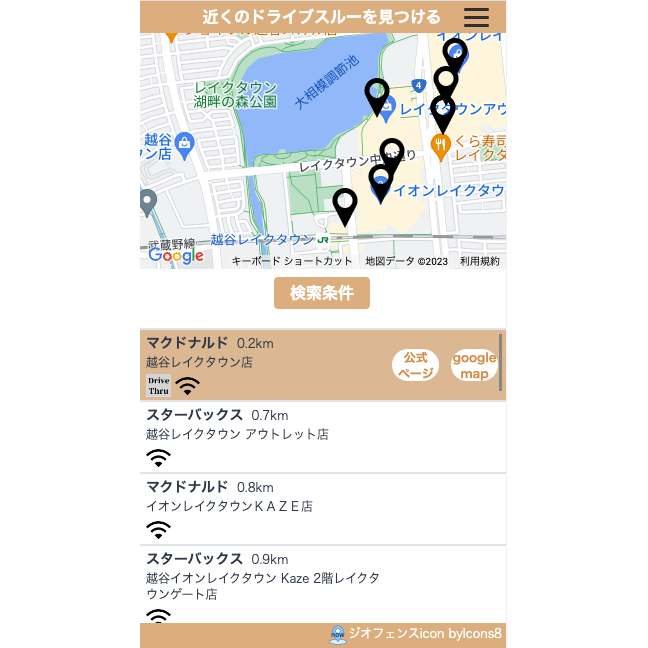648x648 pixels.
Task: Select スターバックス アウトレット店 at 0.7km
Action: [320, 436]
